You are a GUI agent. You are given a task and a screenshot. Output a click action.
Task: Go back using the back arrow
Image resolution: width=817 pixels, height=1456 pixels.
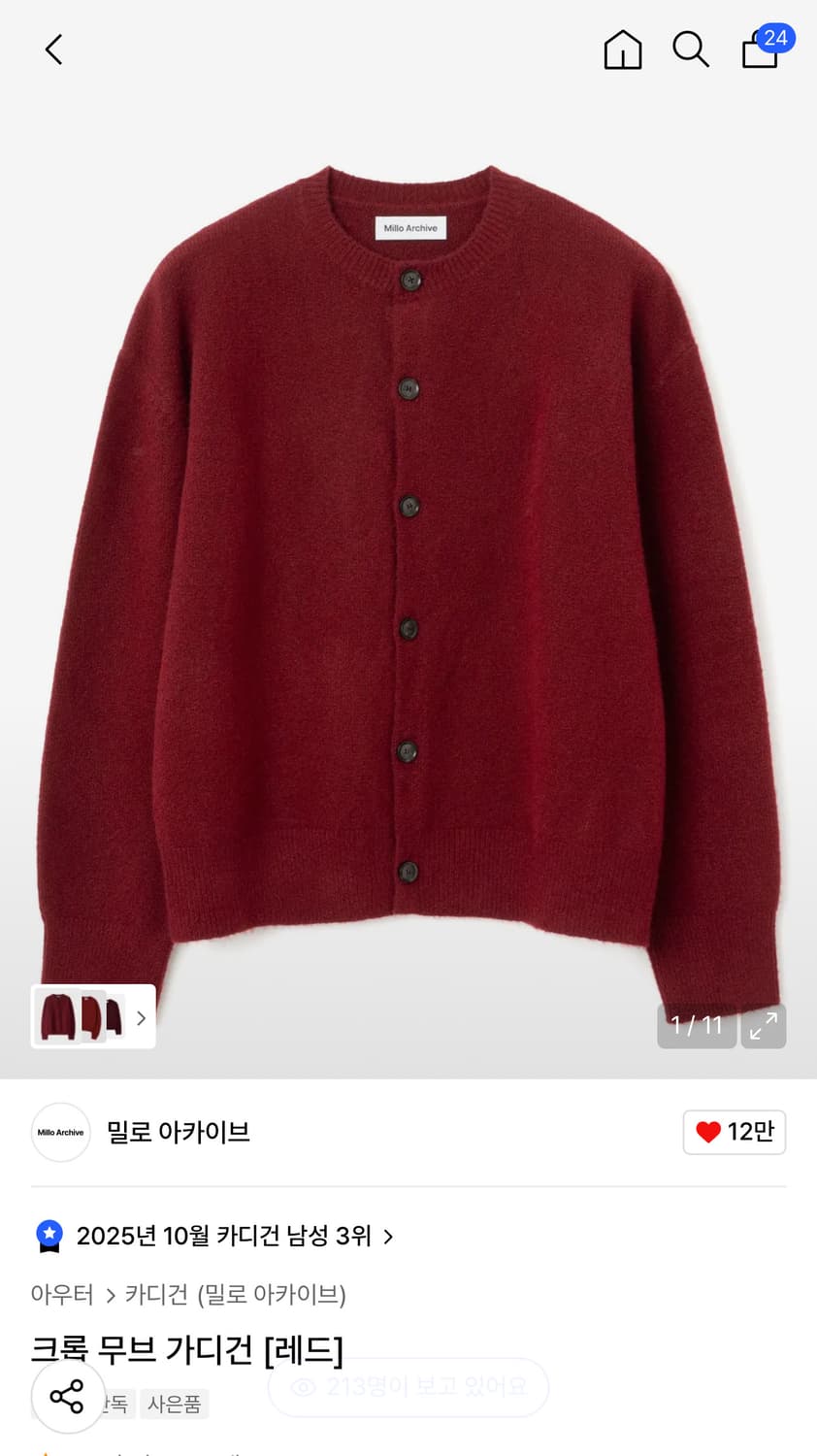coord(53,50)
